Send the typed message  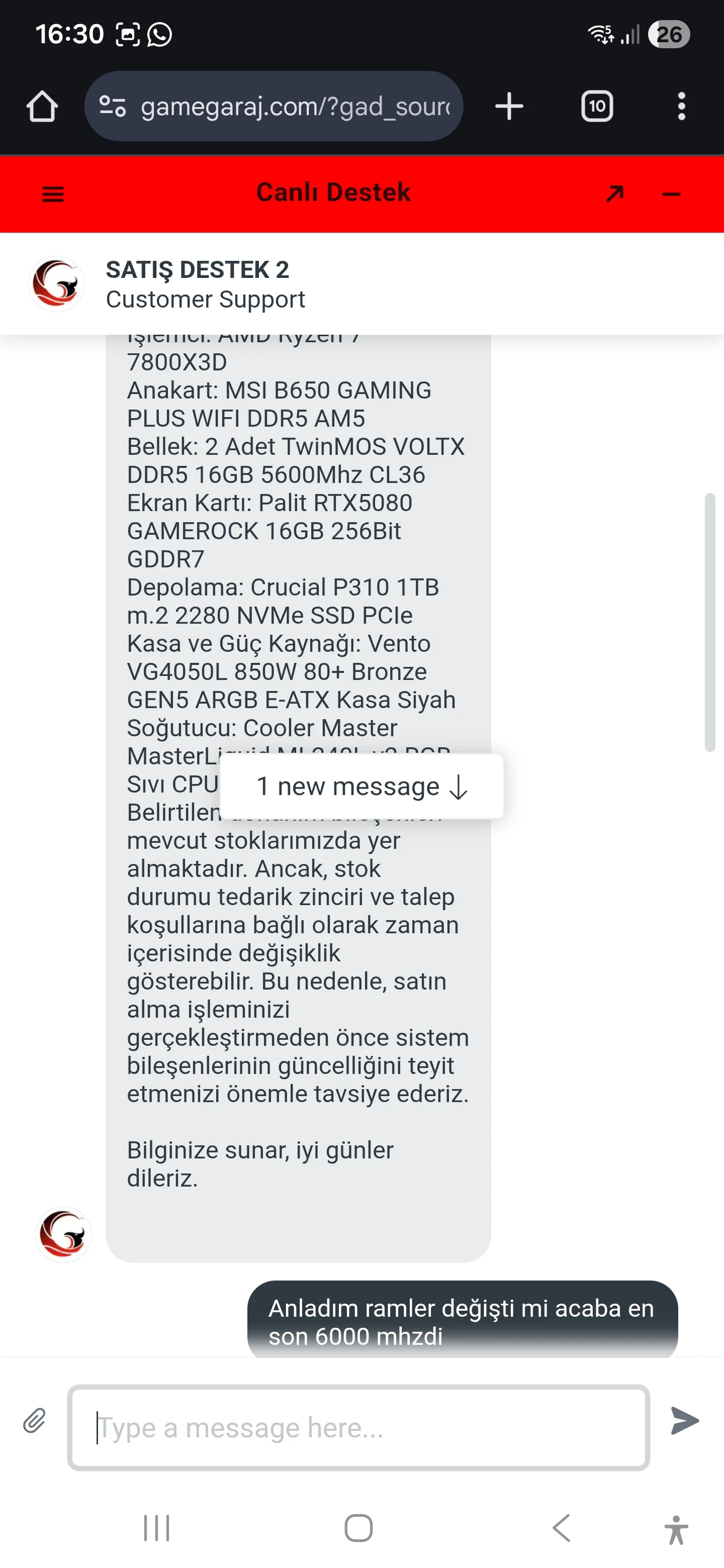coord(684,1421)
